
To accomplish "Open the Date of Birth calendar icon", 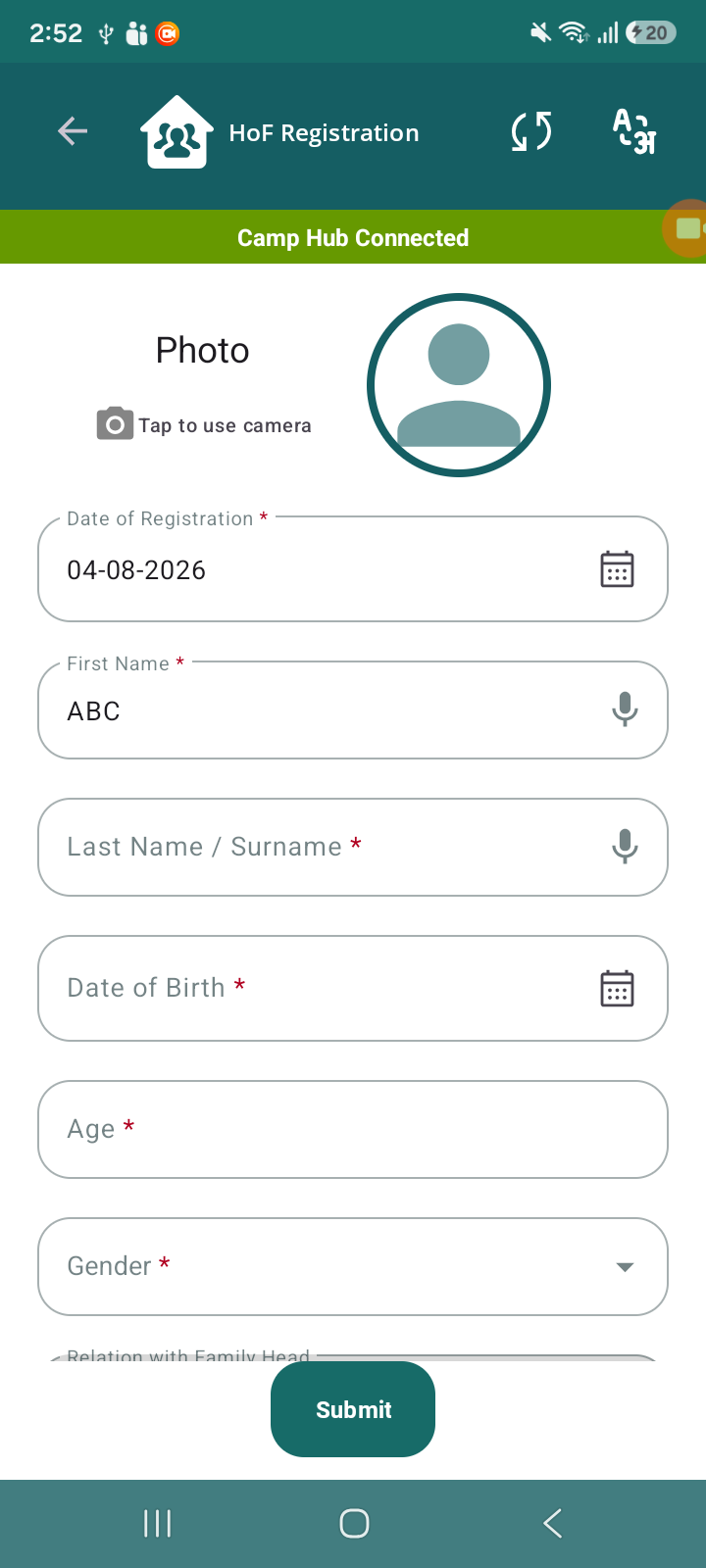I will pos(617,989).
